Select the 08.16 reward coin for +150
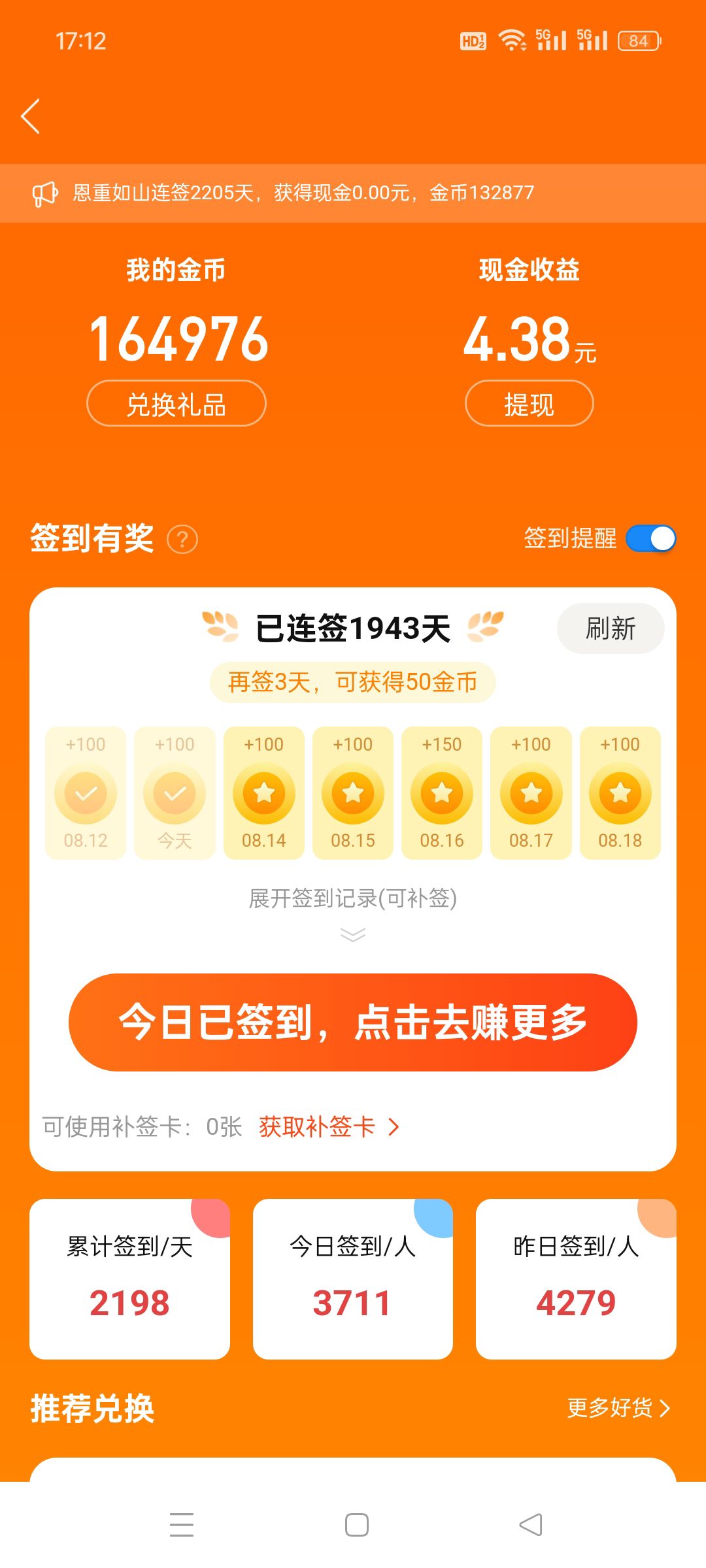This screenshot has width=706, height=1568. click(x=442, y=793)
